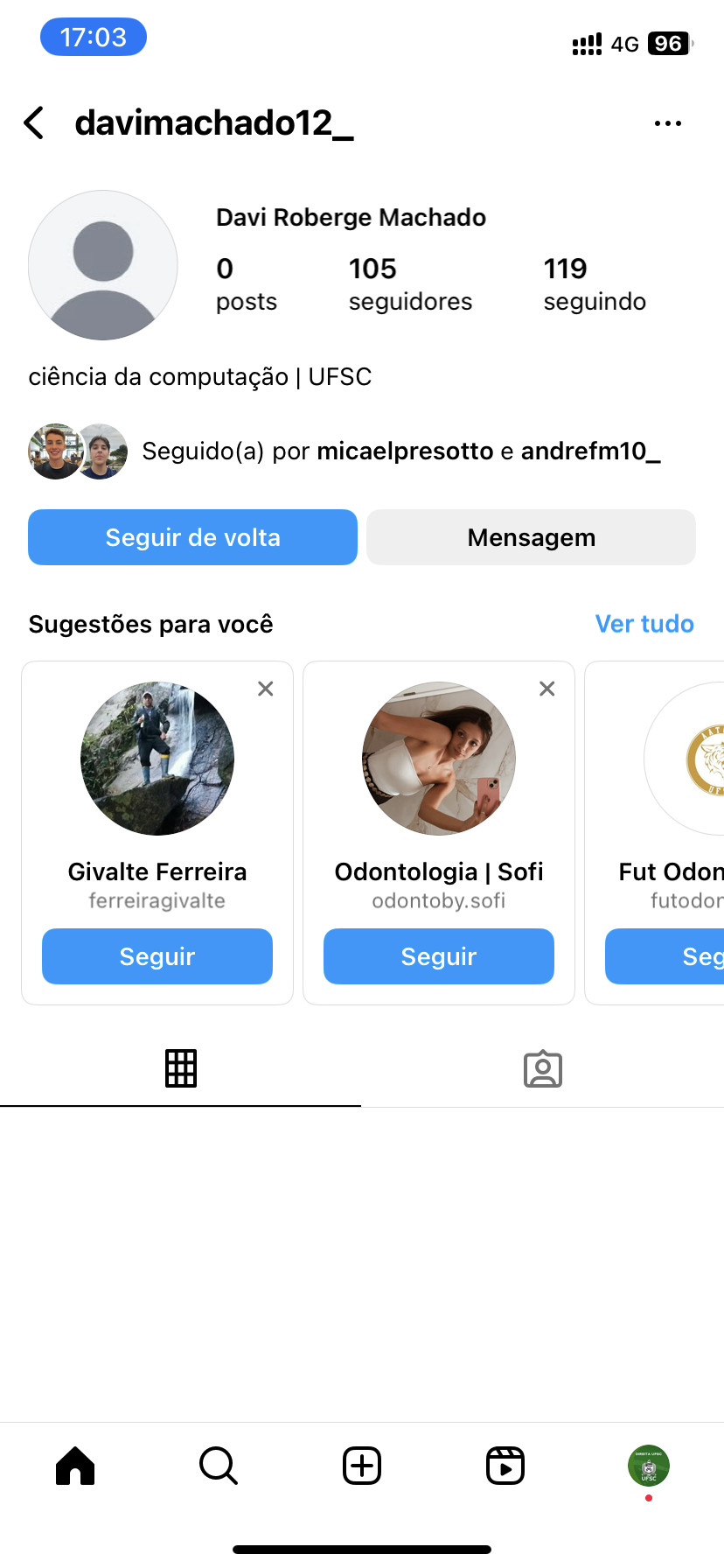Open Ver tudo suggestions link
The image size is (724, 1568).
[644, 624]
